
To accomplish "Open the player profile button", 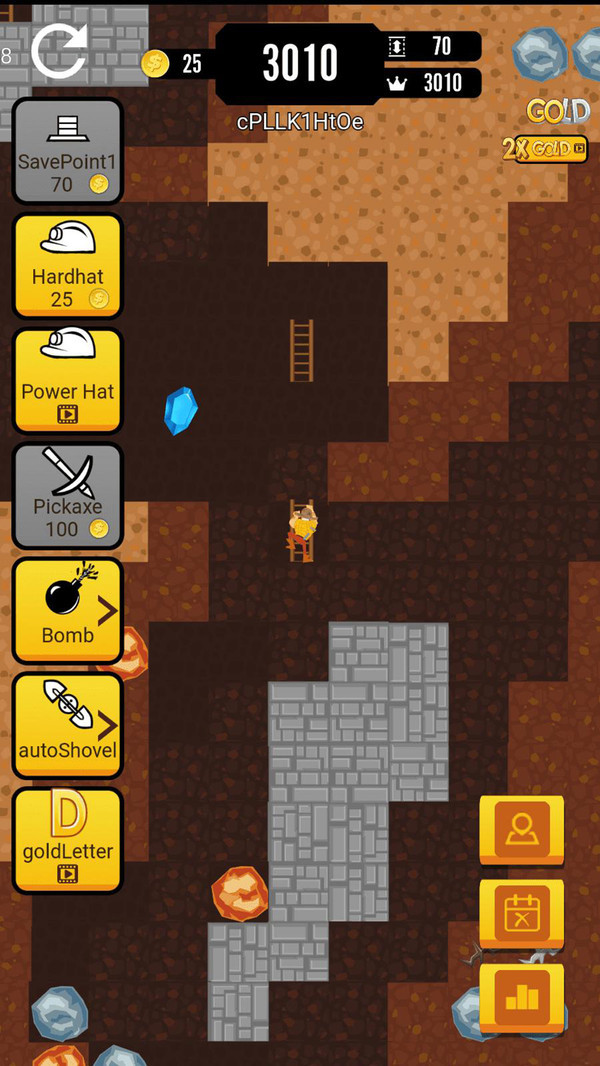I will [521, 829].
